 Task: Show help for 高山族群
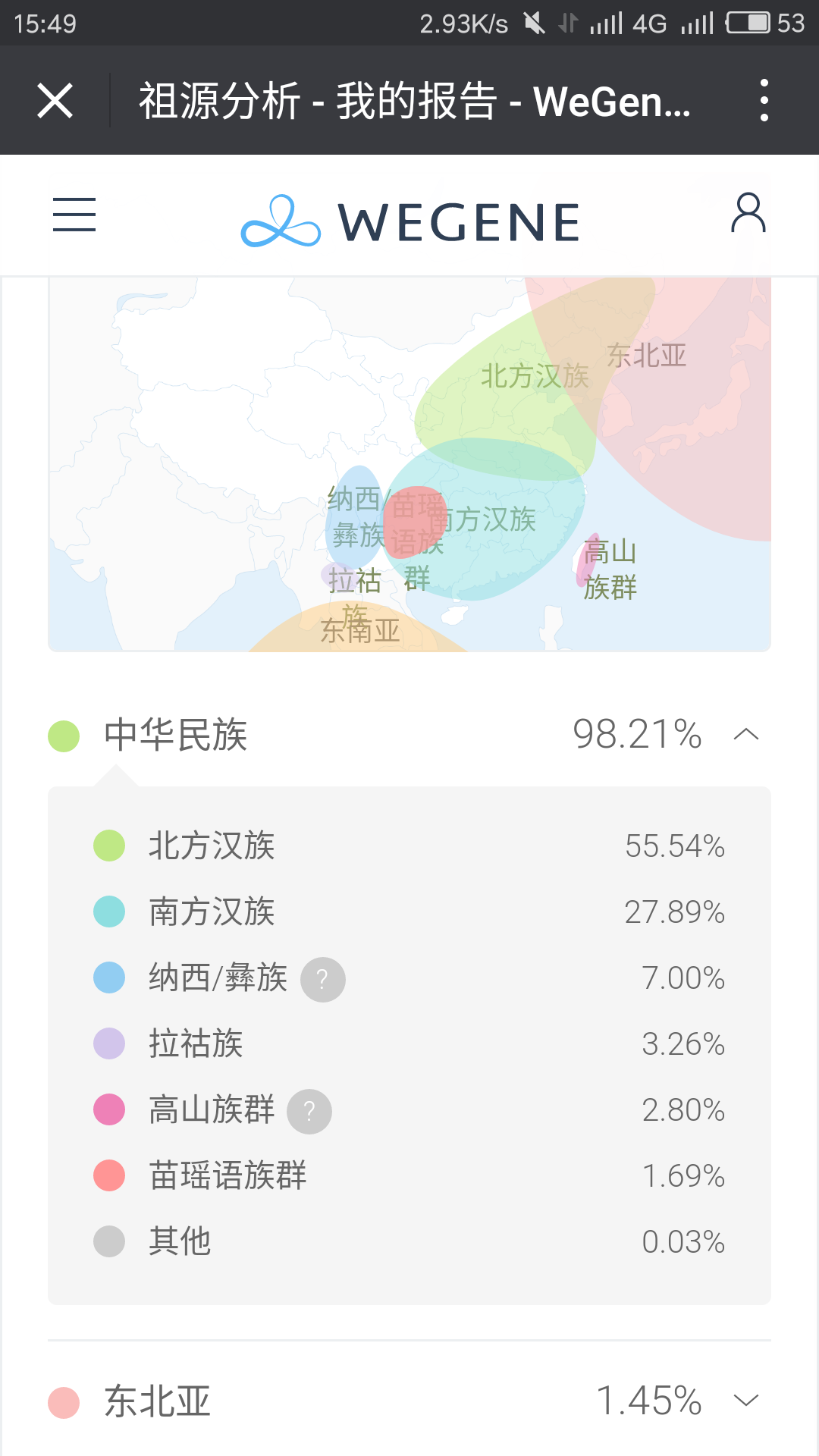pos(309,1112)
